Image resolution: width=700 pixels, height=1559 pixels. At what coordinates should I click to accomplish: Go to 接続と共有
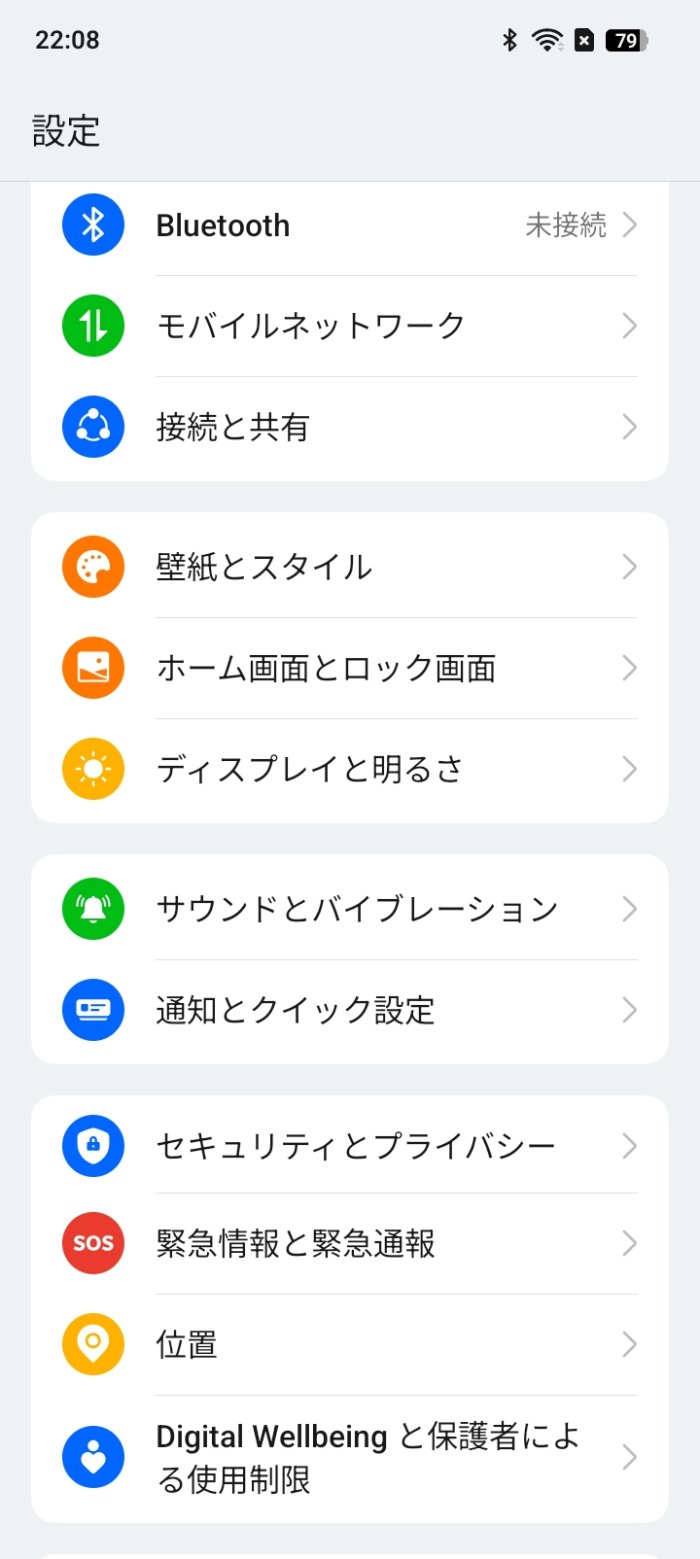pos(349,427)
